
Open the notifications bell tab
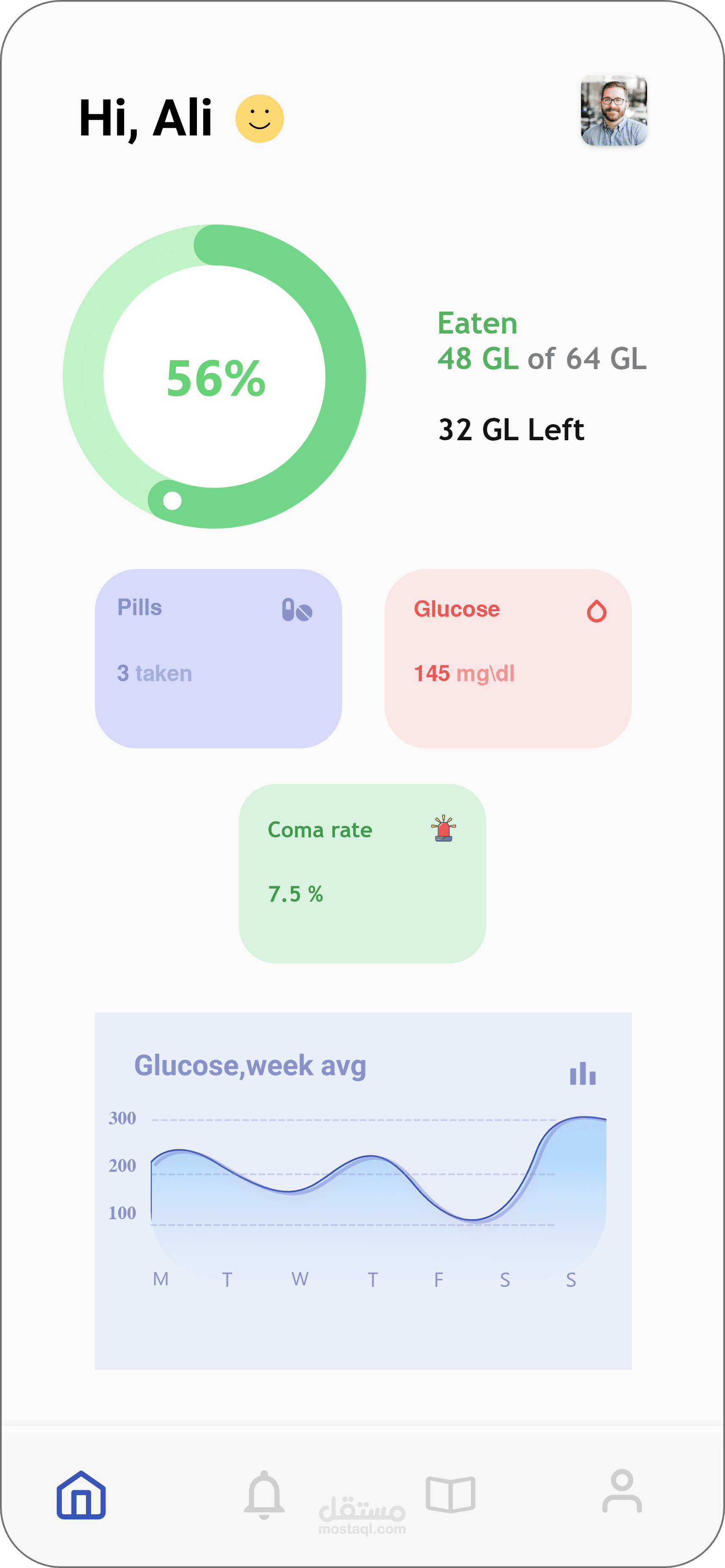click(x=264, y=1494)
